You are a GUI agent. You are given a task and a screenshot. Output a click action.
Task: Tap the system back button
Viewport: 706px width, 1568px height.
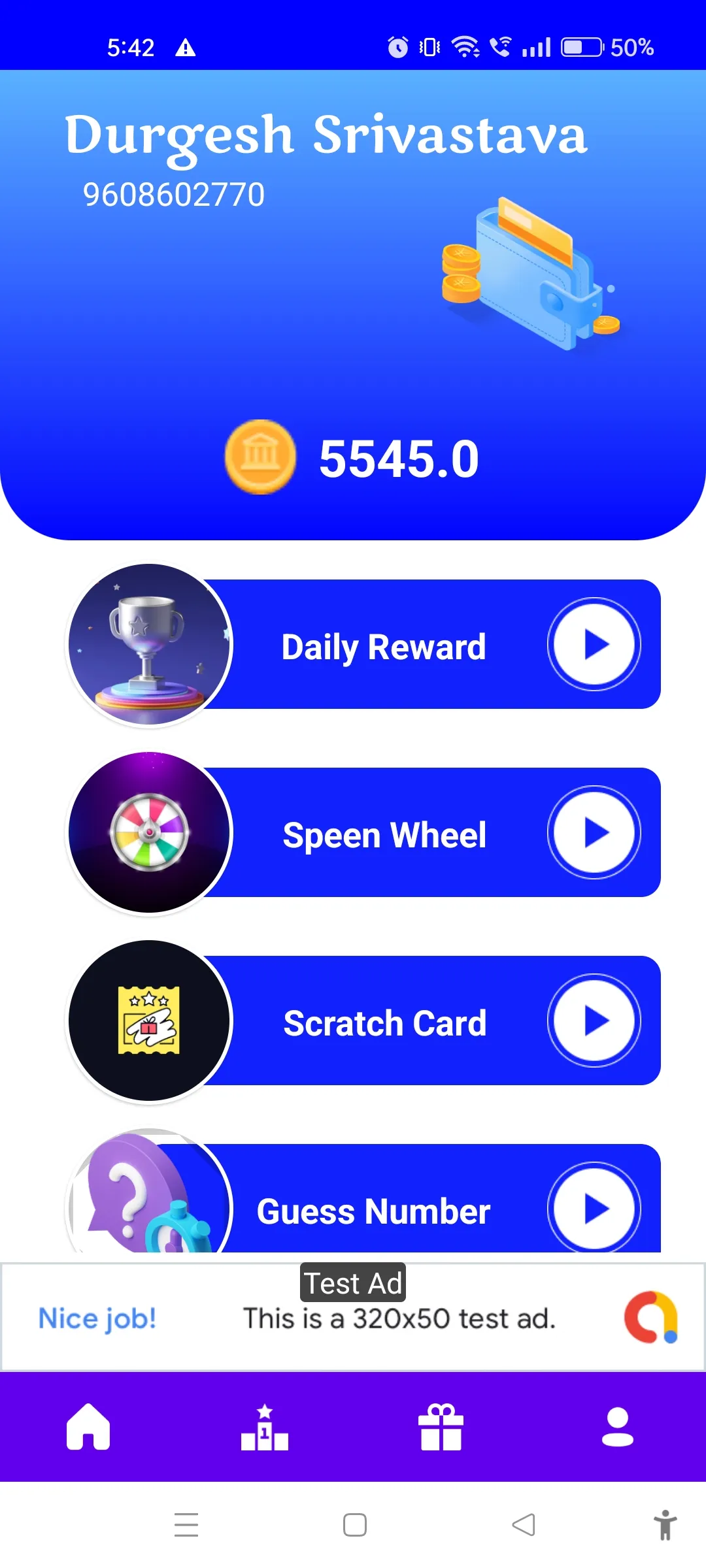(524, 1525)
